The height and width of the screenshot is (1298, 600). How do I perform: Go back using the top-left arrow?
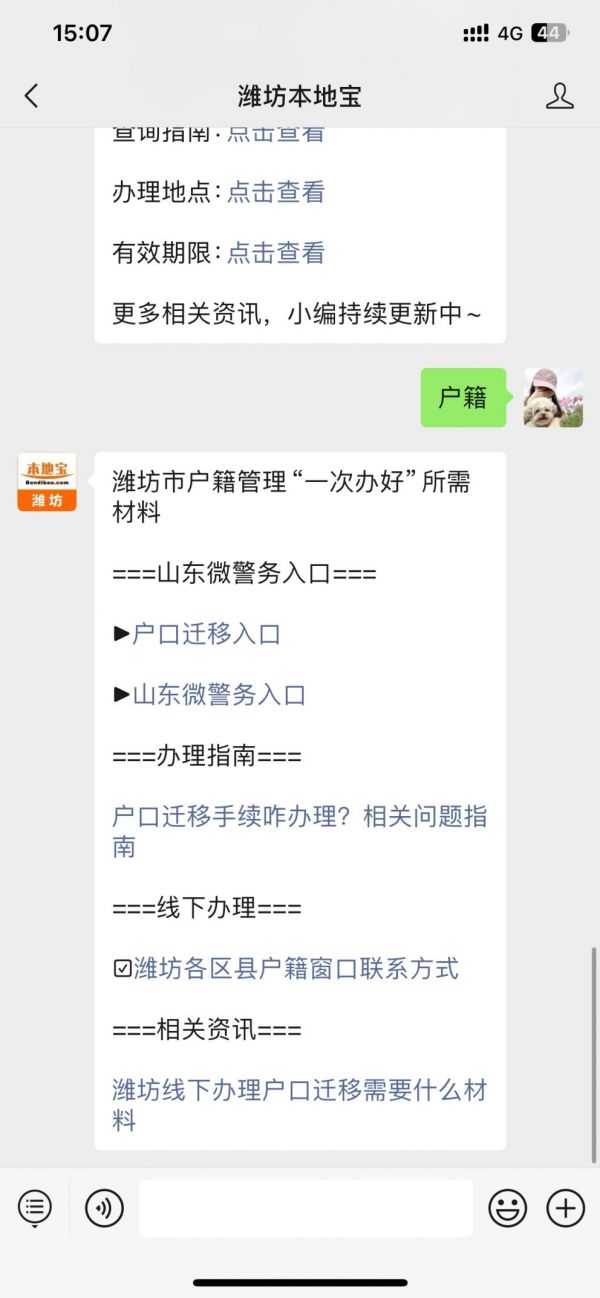[31, 96]
